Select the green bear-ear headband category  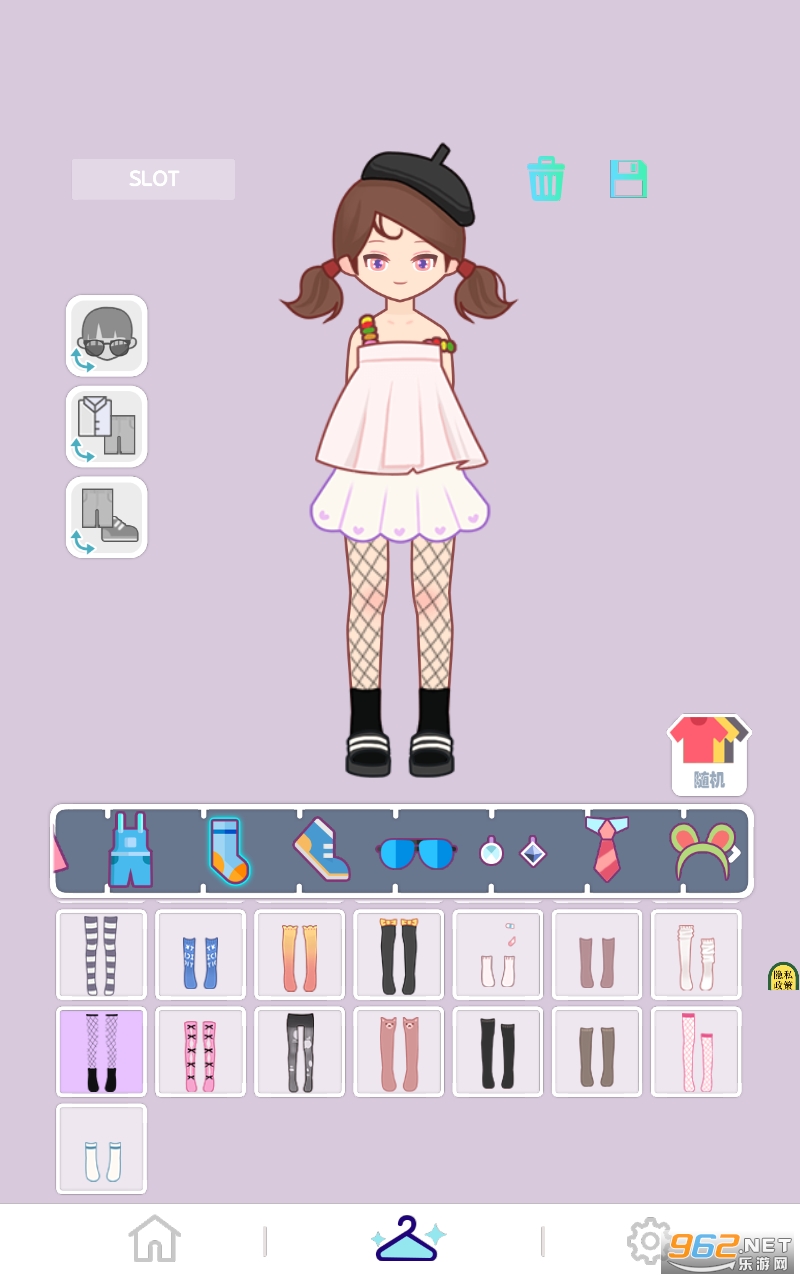tap(702, 850)
